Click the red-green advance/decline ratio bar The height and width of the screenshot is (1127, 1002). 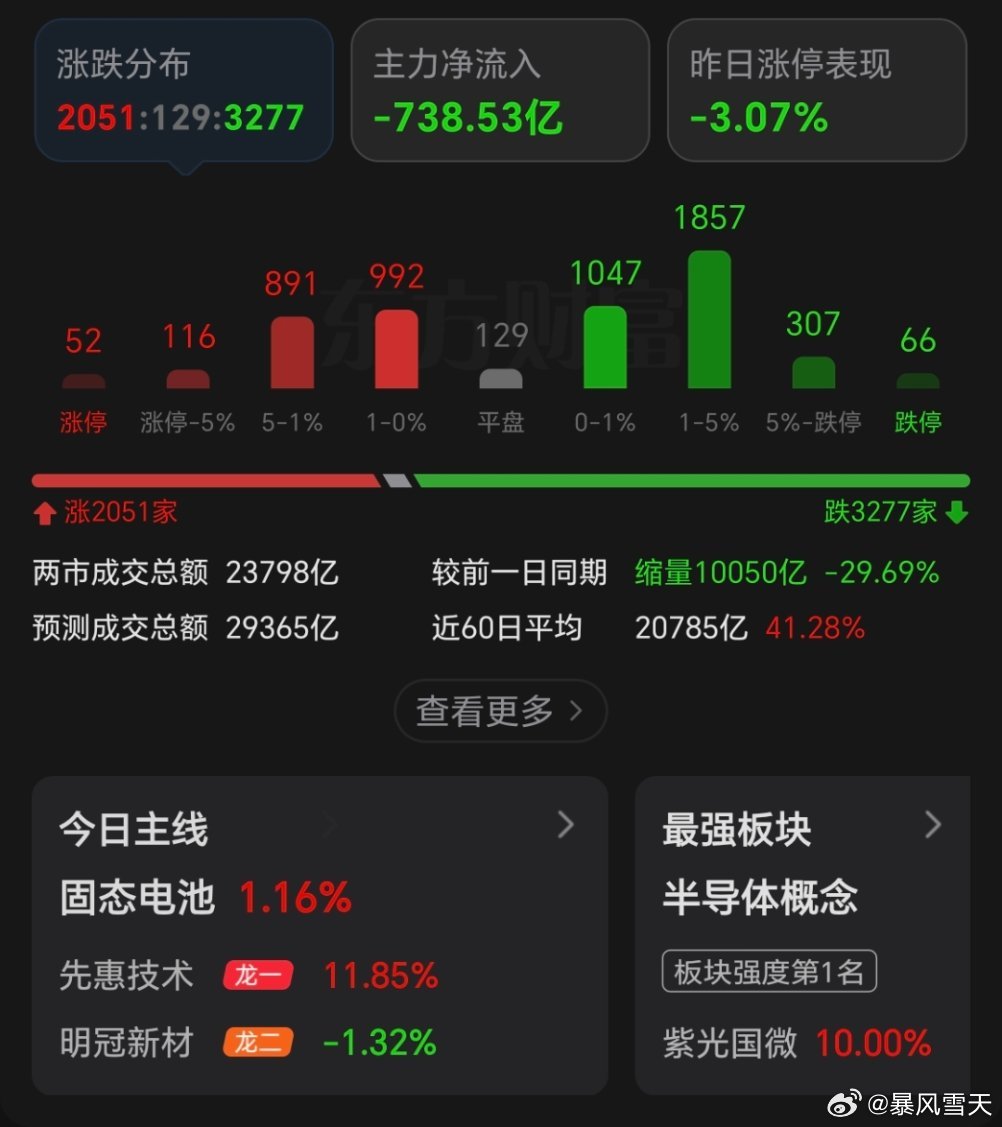[x=500, y=480]
